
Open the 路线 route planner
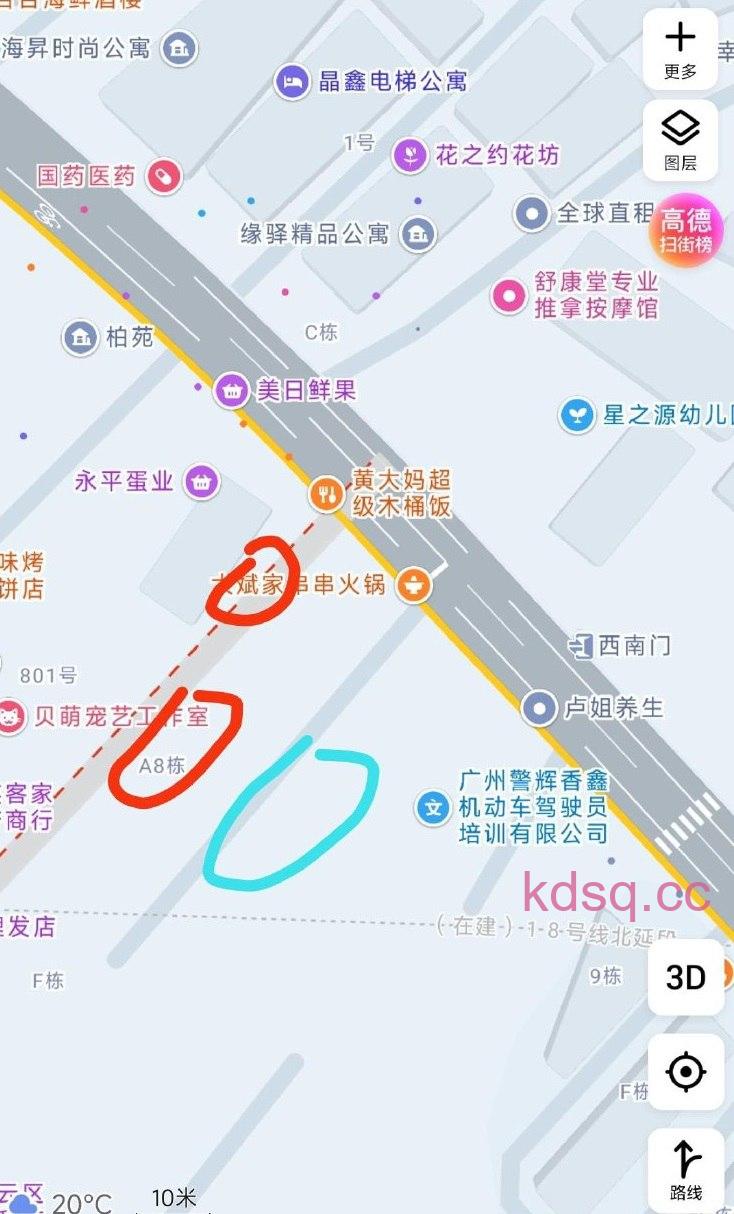click(685, 1168)
